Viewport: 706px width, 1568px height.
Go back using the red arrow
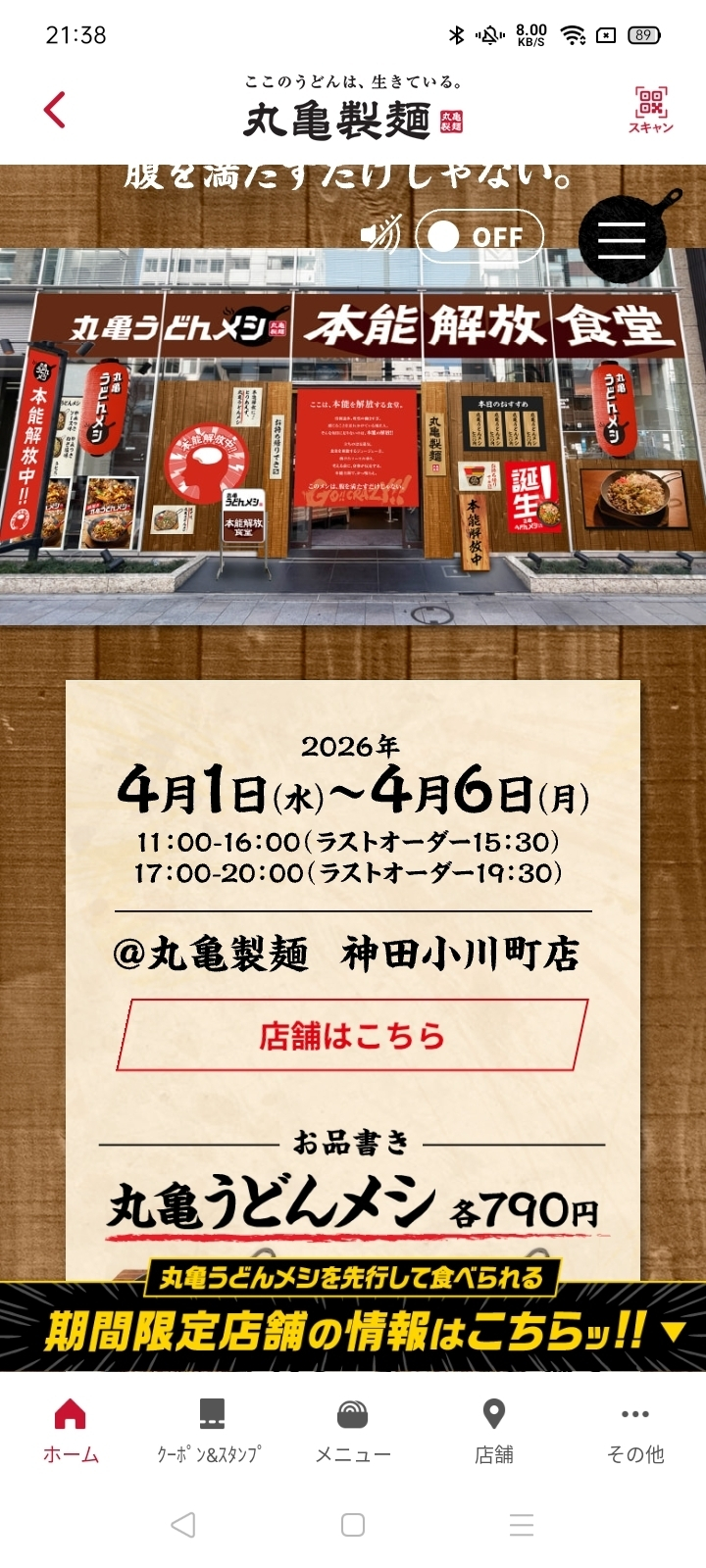coord(55,110)
